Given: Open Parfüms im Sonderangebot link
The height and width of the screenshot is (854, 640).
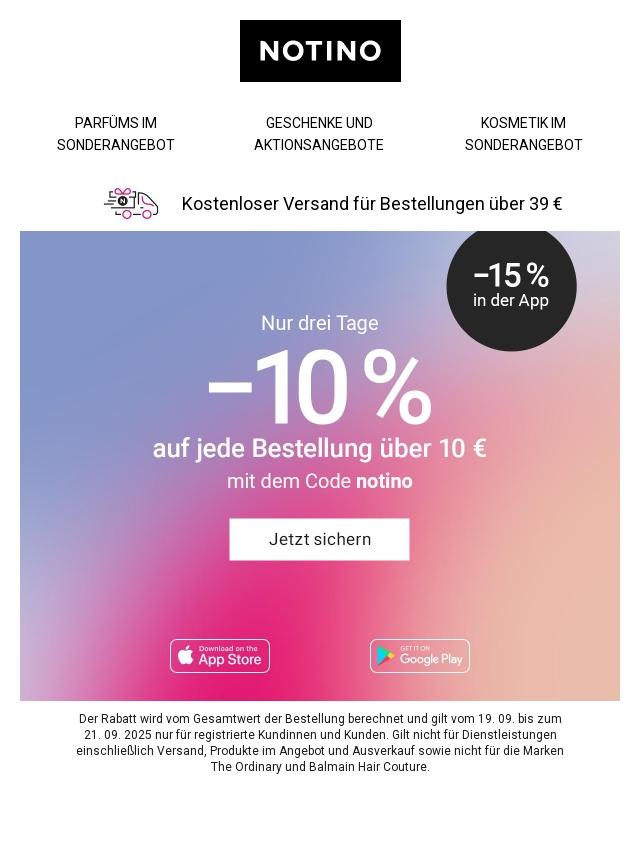Looking at the screenshot, I should click(116, 134).
